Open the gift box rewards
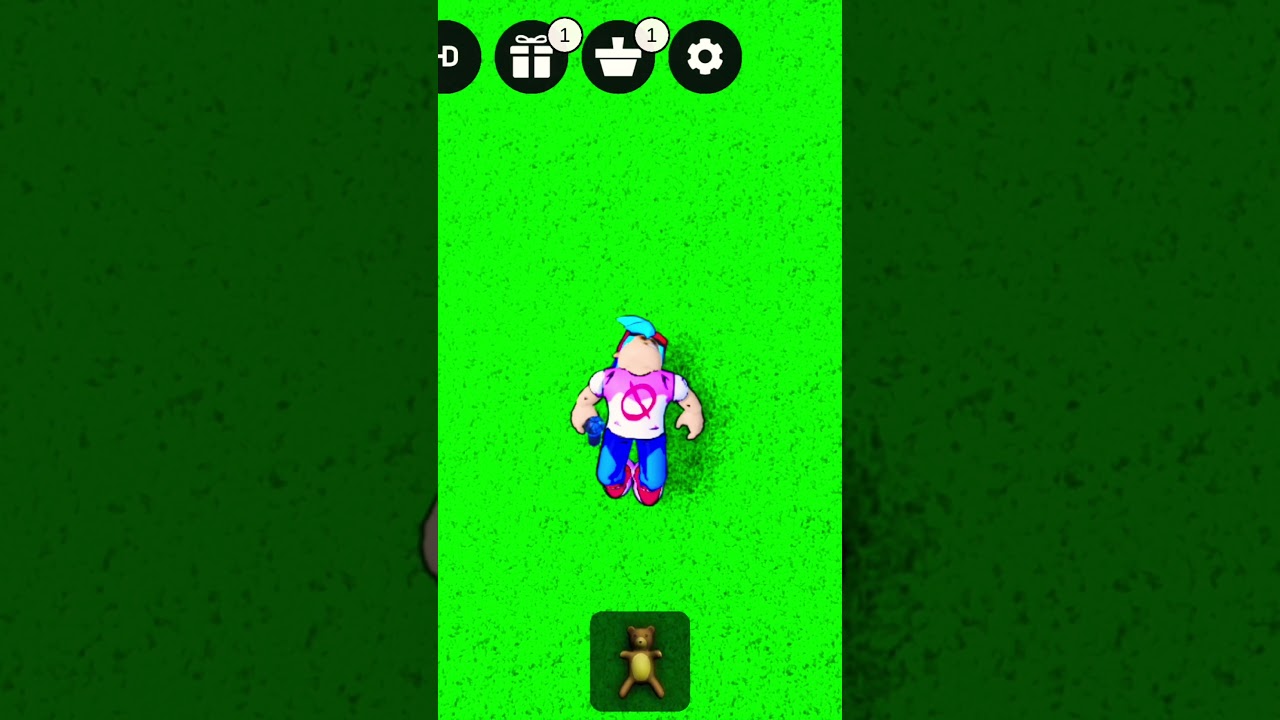 (531, 58)
